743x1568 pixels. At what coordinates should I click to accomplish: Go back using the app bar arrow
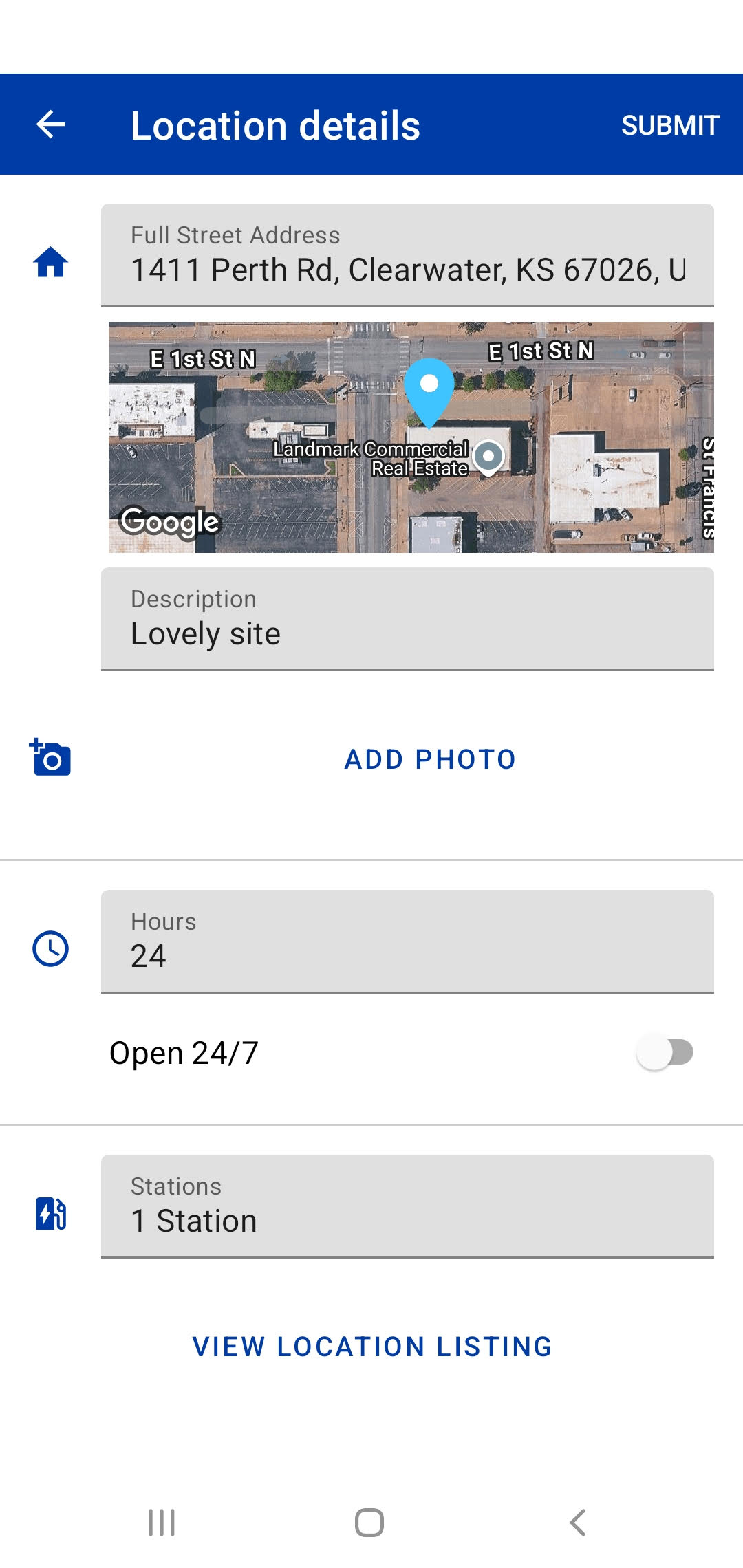pyautogui.click(x=51, y=124)
